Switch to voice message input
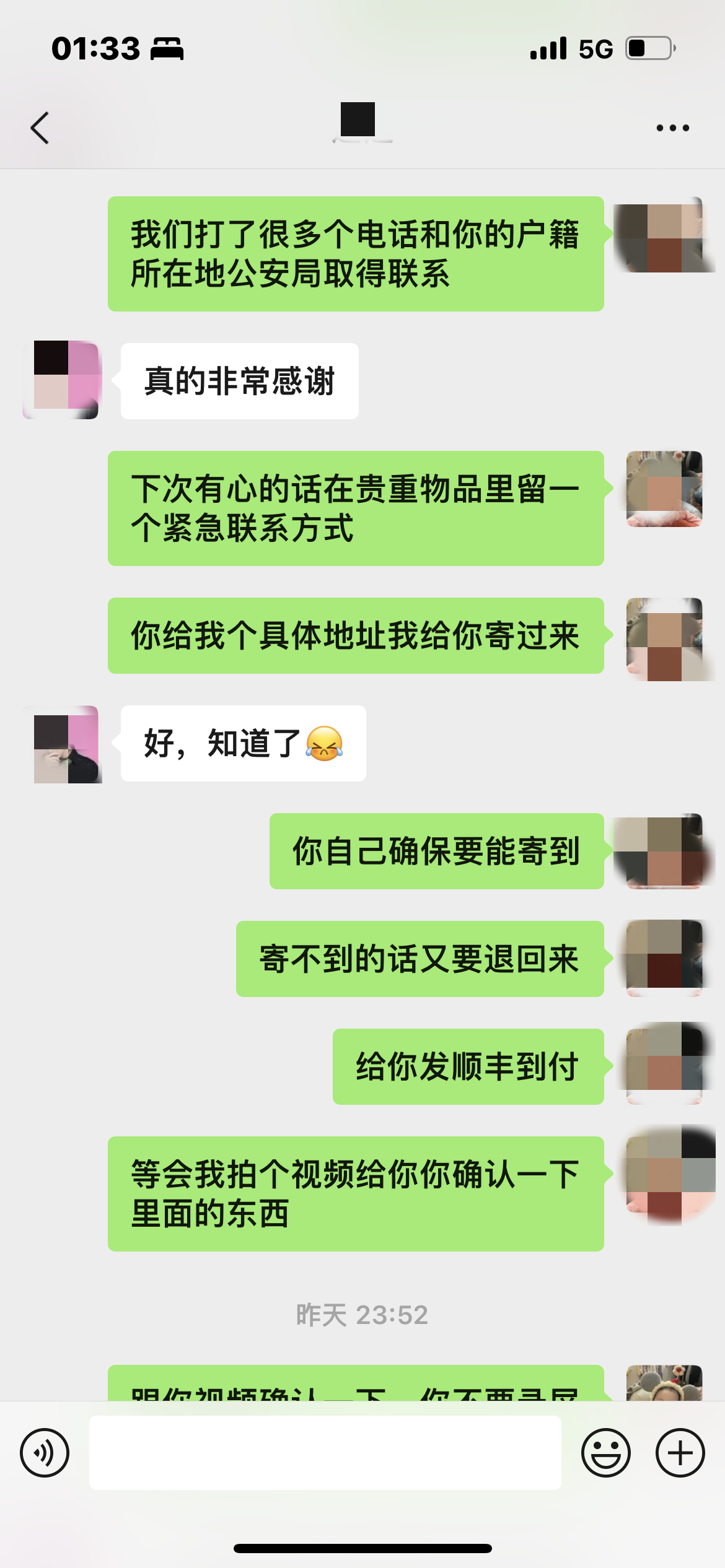Image resolution: width=725 pixels, height=1568 pixels. [x=45, y=1452]
